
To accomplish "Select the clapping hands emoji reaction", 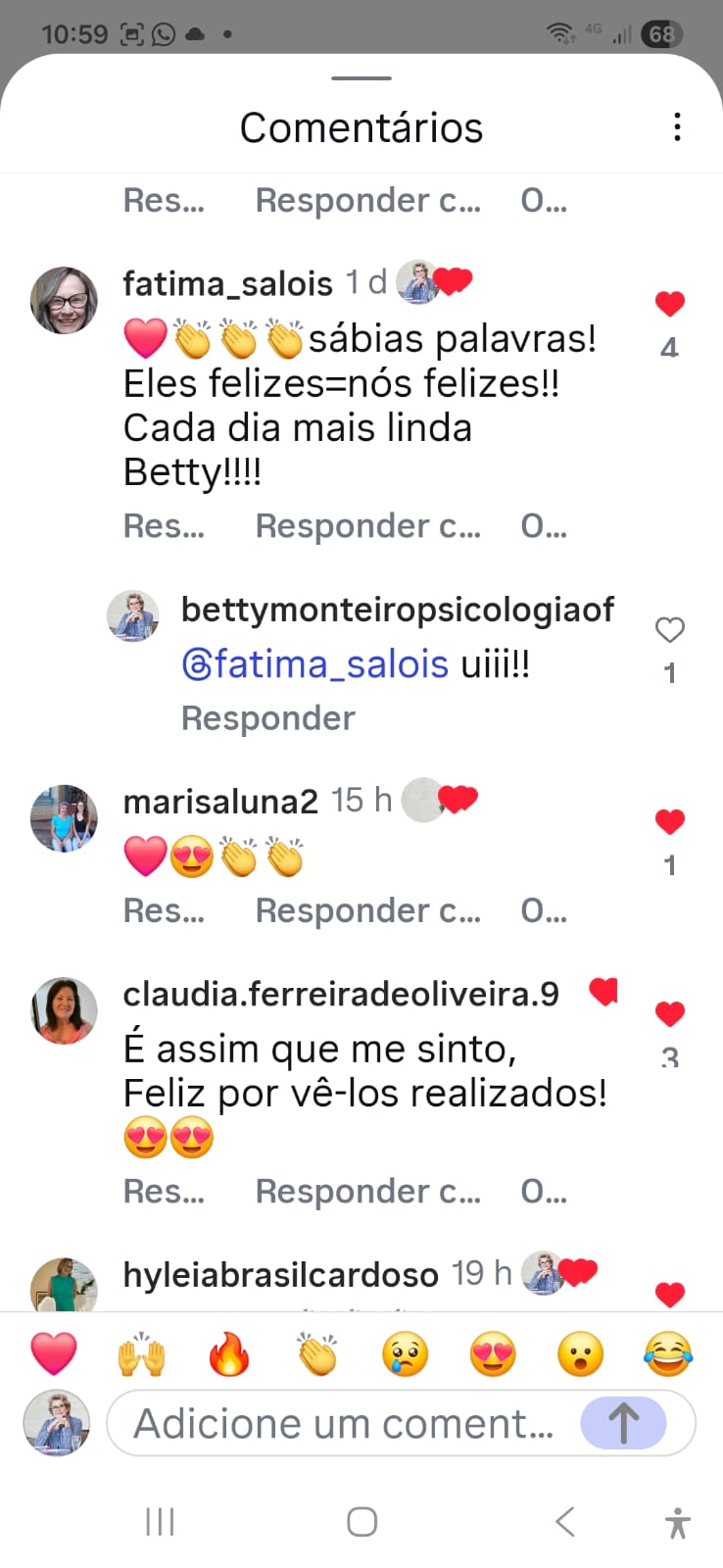I will [x=316, y=1353].
